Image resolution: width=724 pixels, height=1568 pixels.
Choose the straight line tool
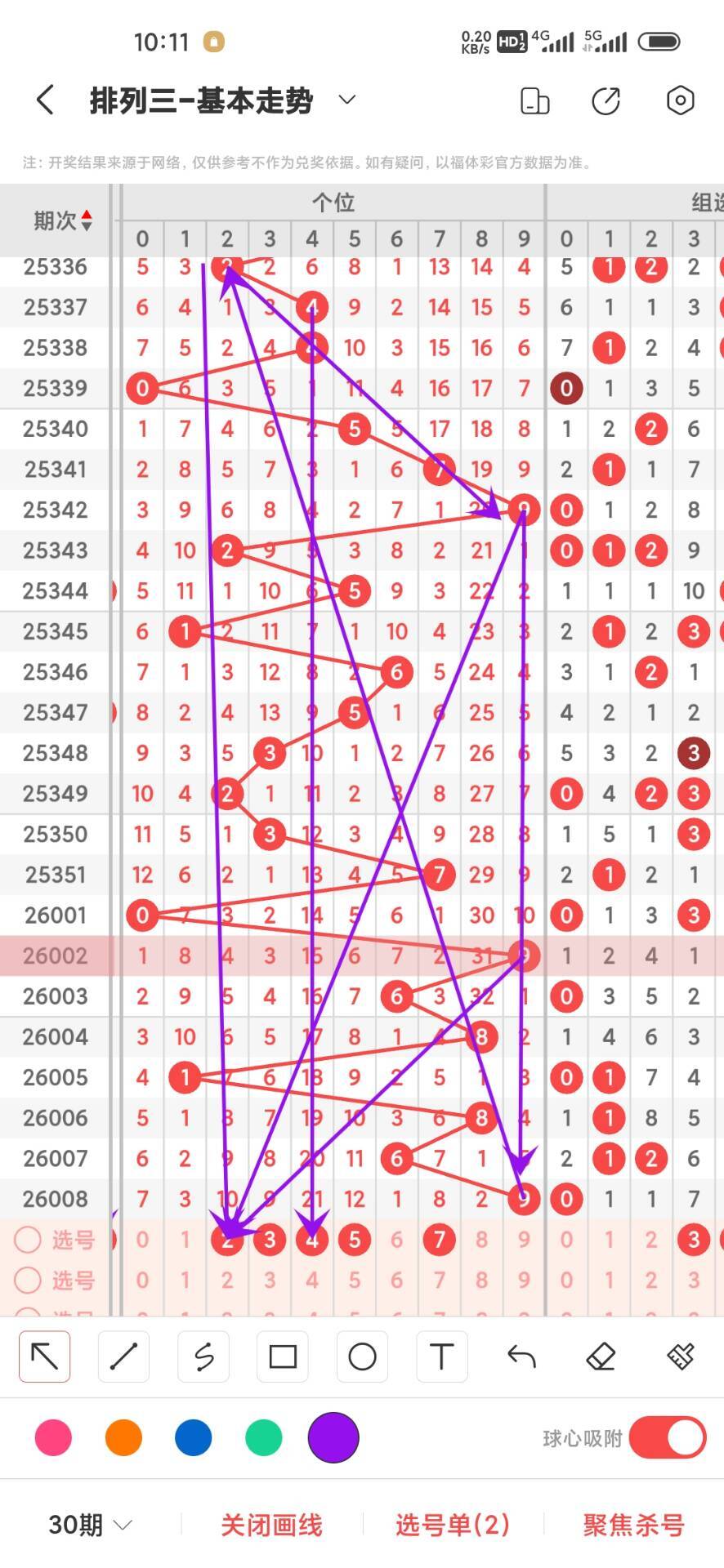[x=123, y=1356]
